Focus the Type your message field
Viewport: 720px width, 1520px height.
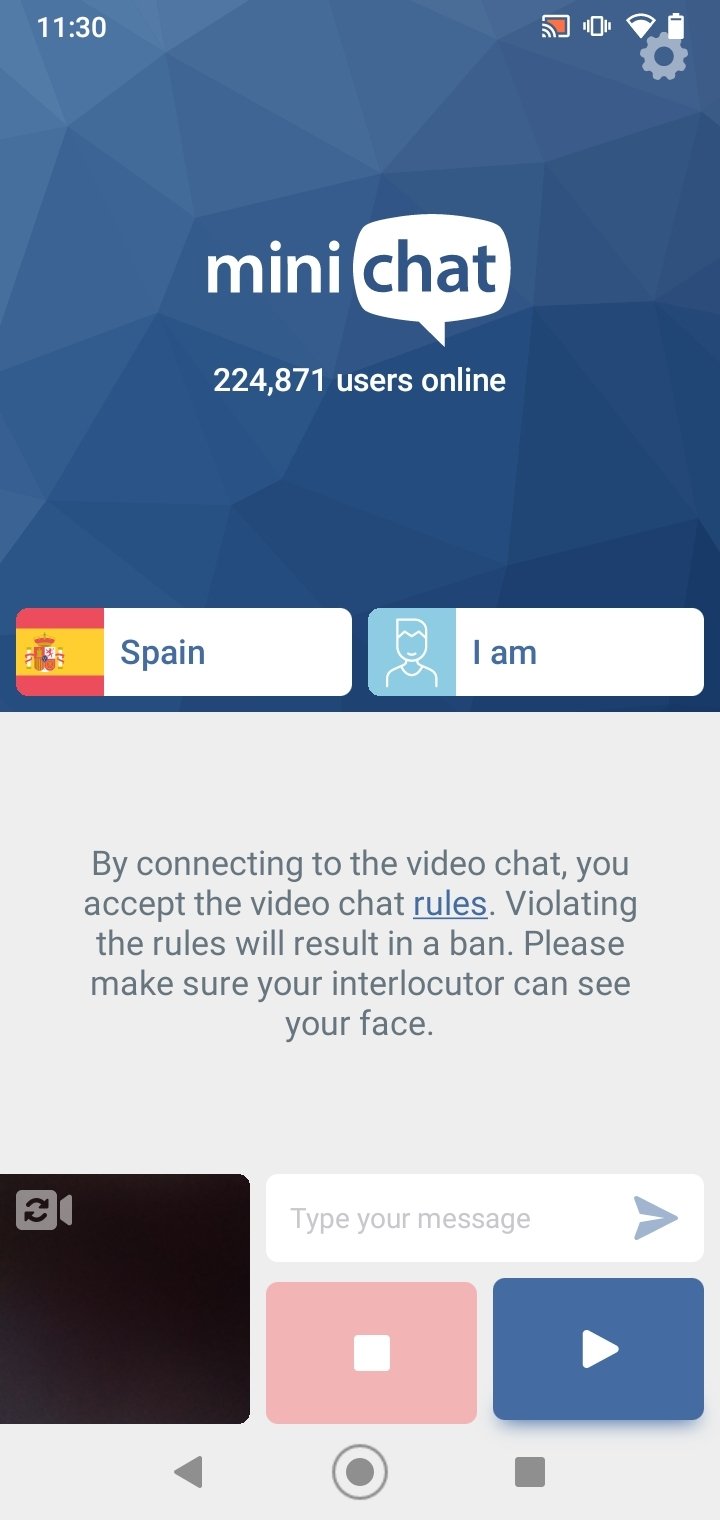pyautogui.click(x=445, y=1219)
